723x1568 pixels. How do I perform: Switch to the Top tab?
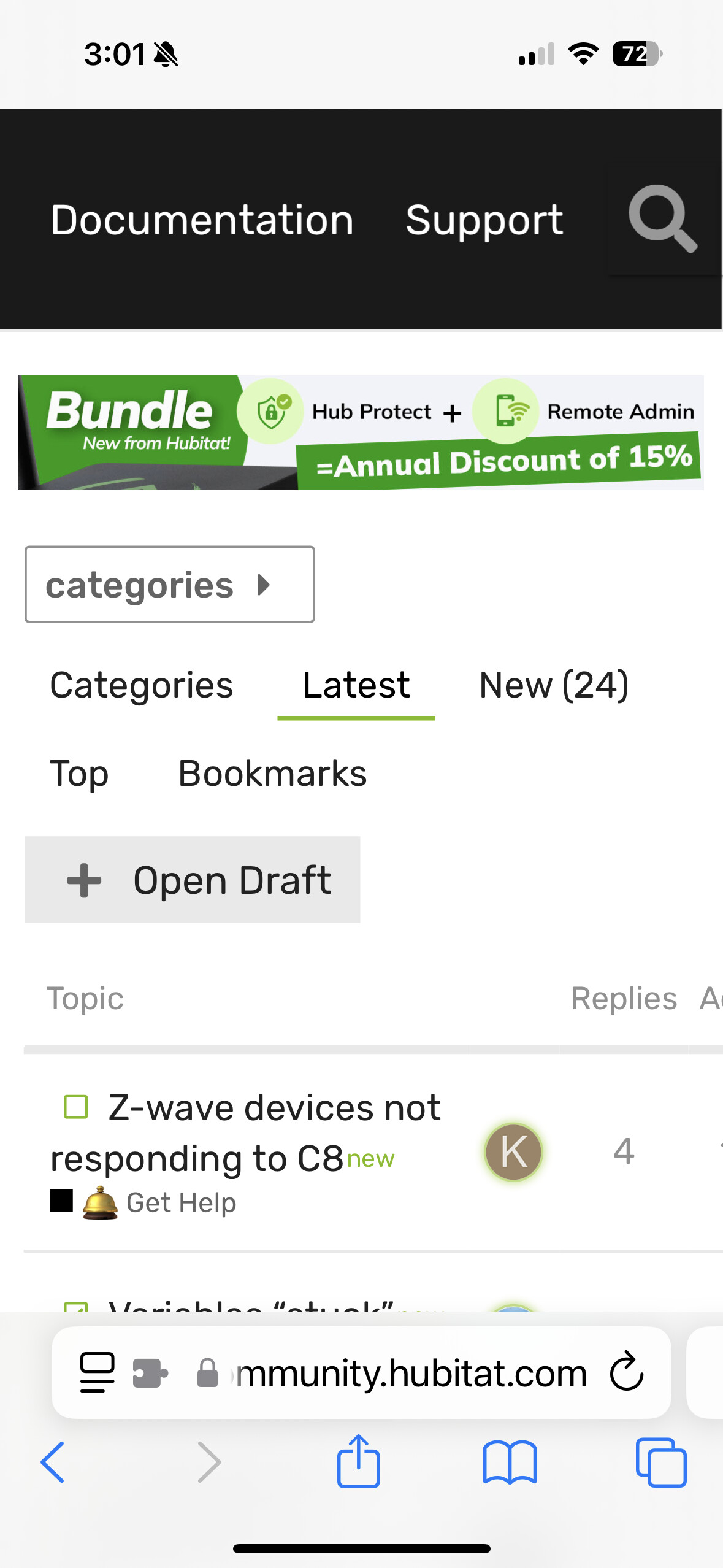79,774
